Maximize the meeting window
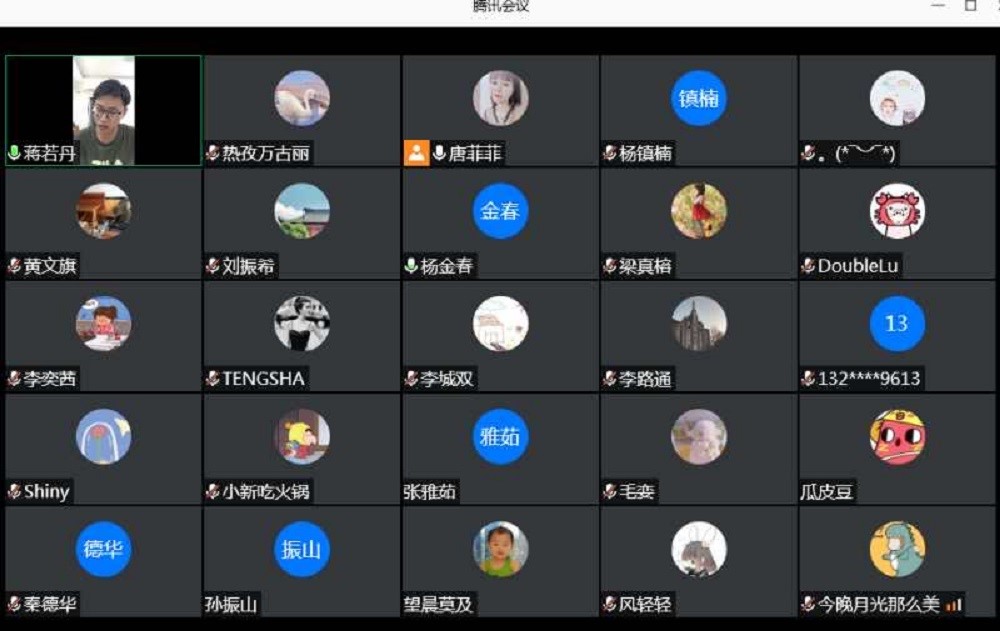 (x=970, y=6)
